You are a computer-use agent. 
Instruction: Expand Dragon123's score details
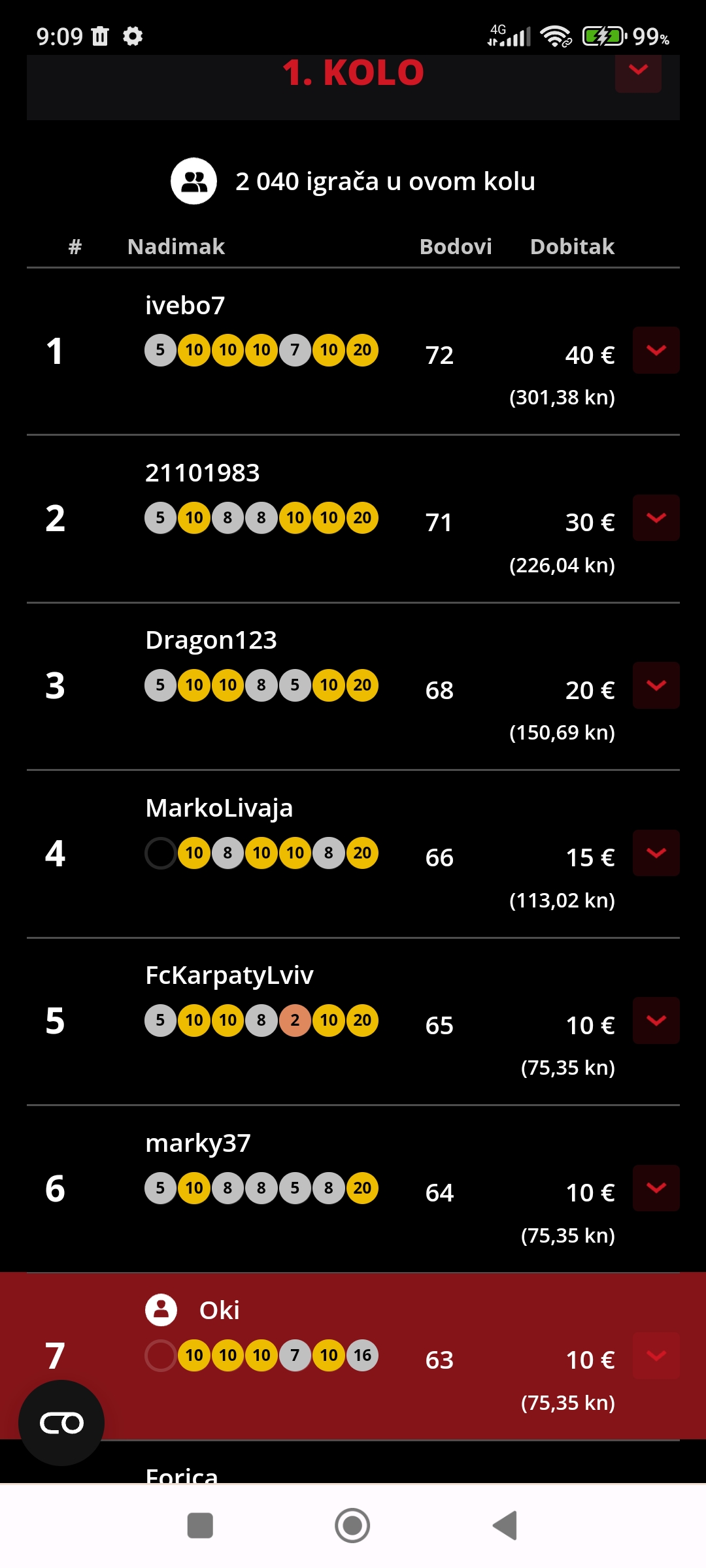(656, 685)
